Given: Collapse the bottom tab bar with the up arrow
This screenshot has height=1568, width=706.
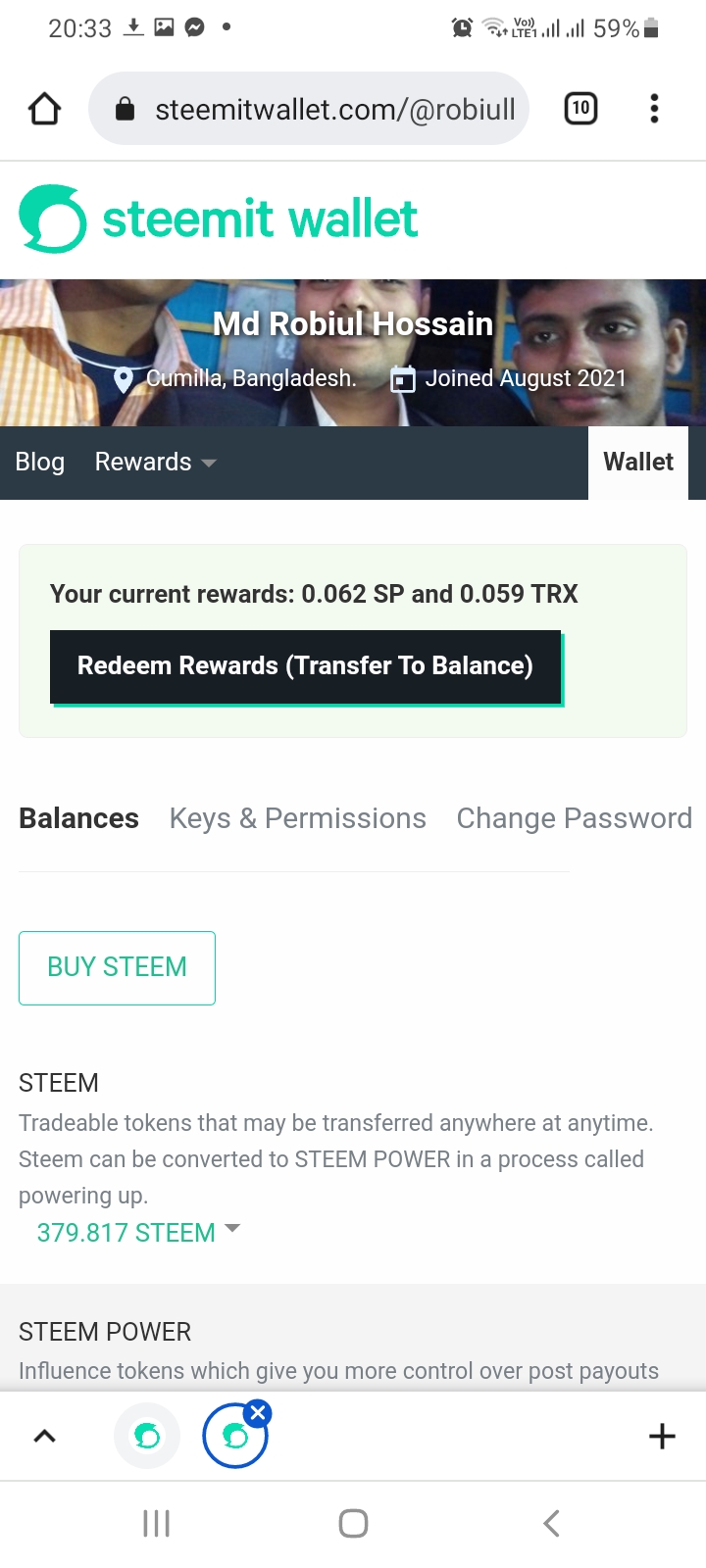Looking at the screenshot, I should (44, 1436).
